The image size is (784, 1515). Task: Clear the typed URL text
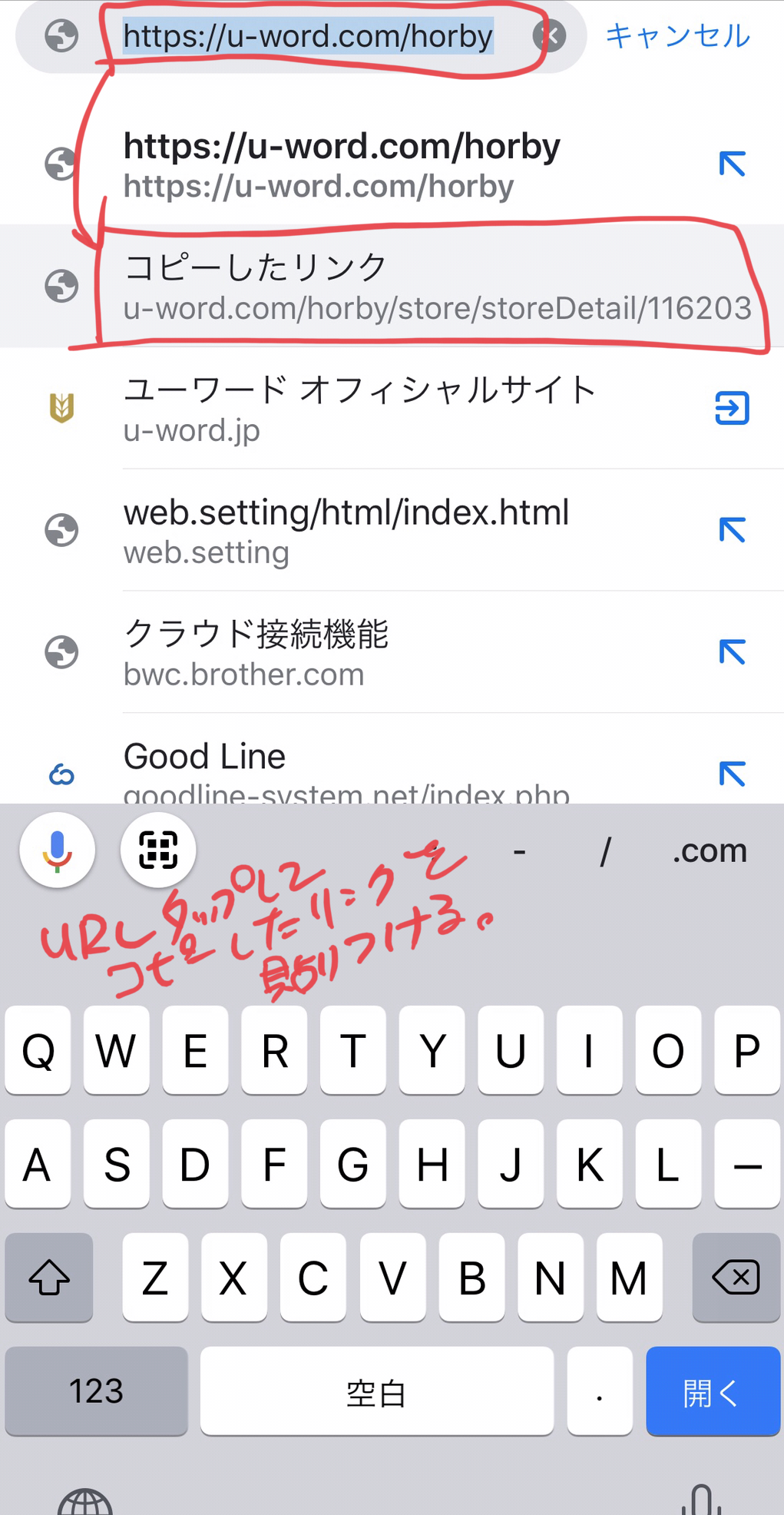coord(550,35)
